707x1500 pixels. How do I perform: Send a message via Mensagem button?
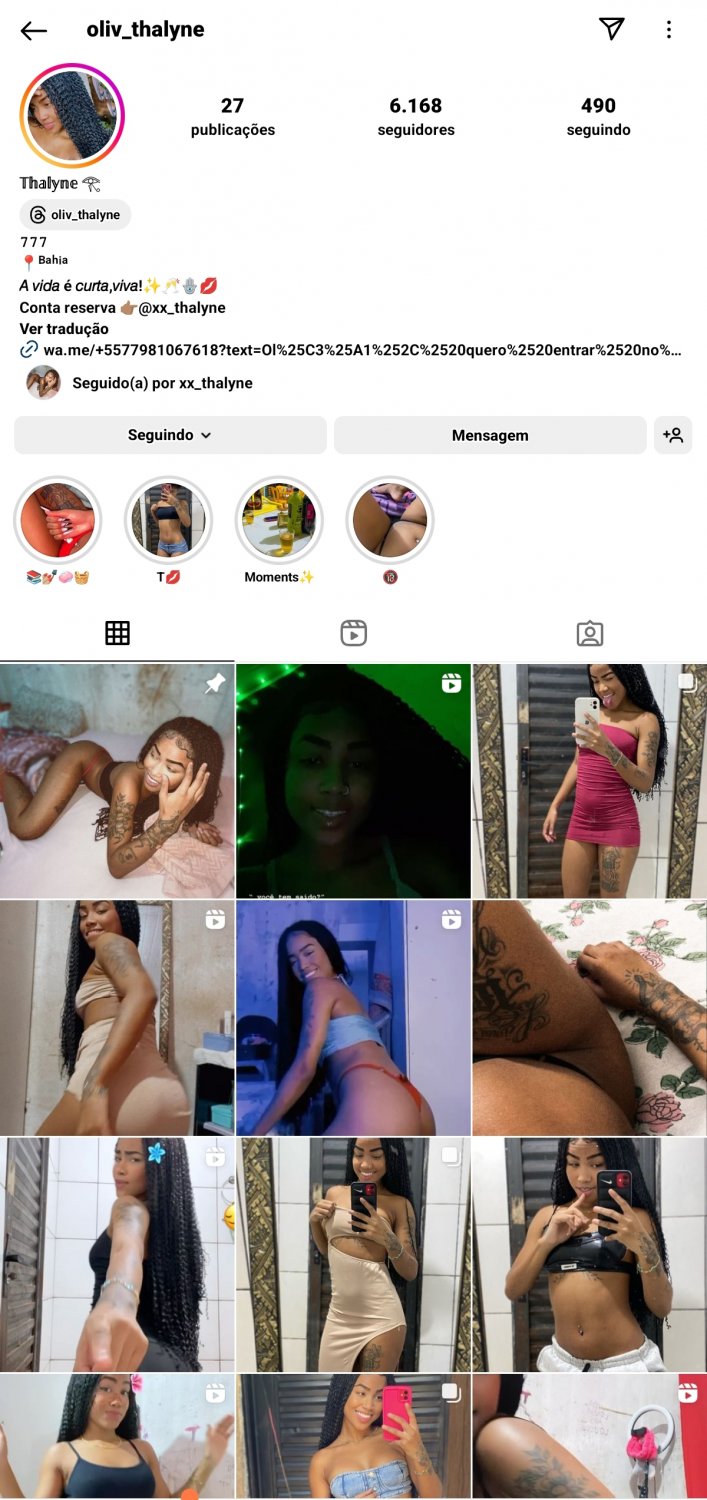pos(490,435)
